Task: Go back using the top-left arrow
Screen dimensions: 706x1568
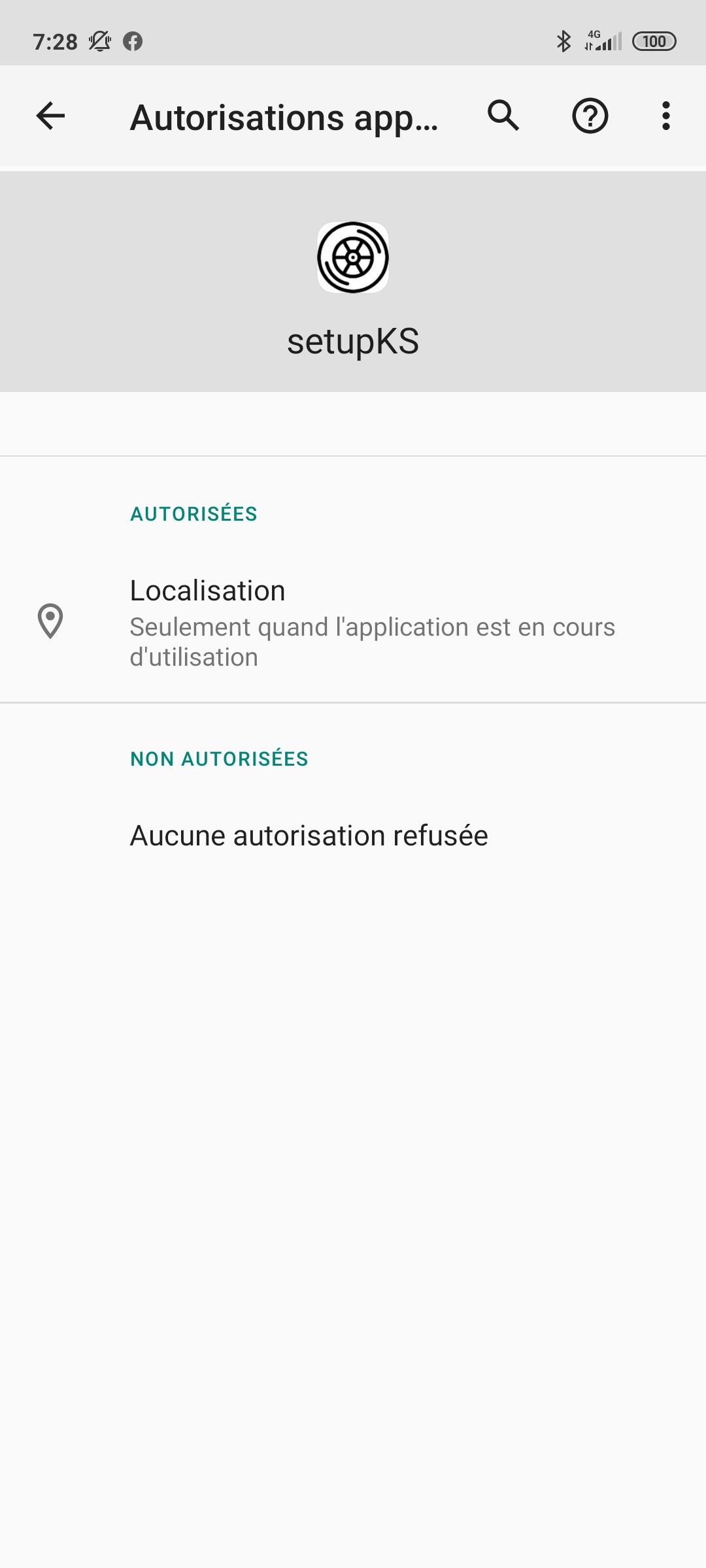Action: pos(50,116)
